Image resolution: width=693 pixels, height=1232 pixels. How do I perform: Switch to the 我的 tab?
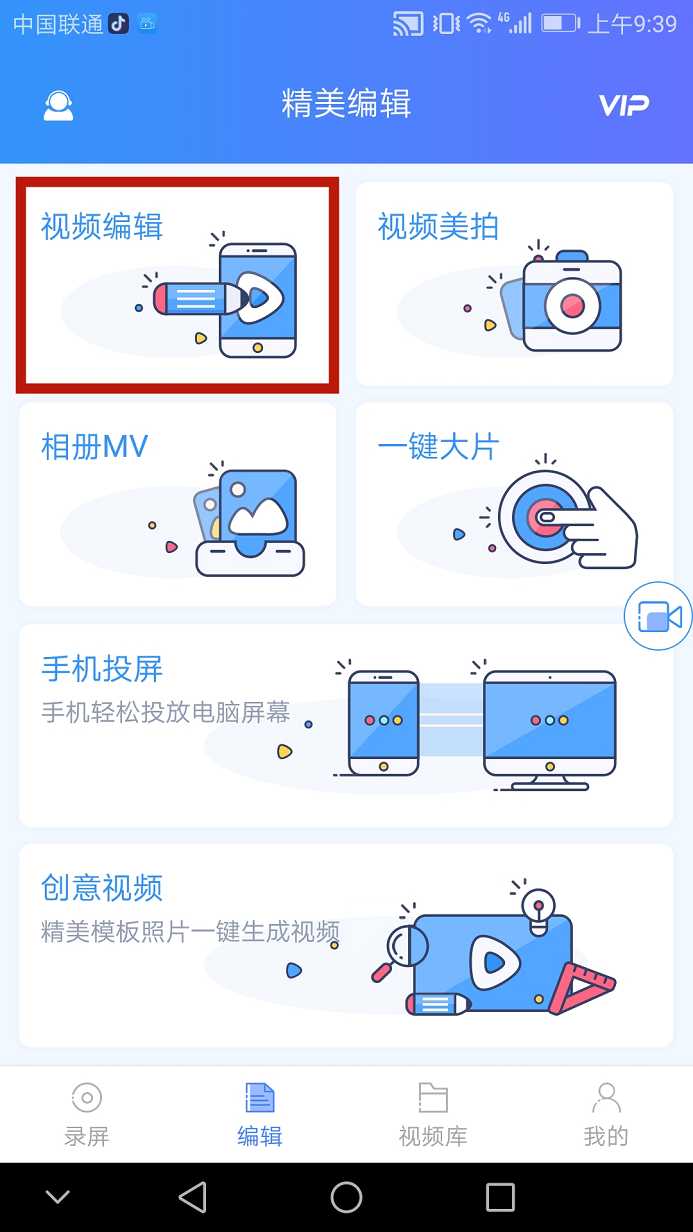tap(606, 1114)
